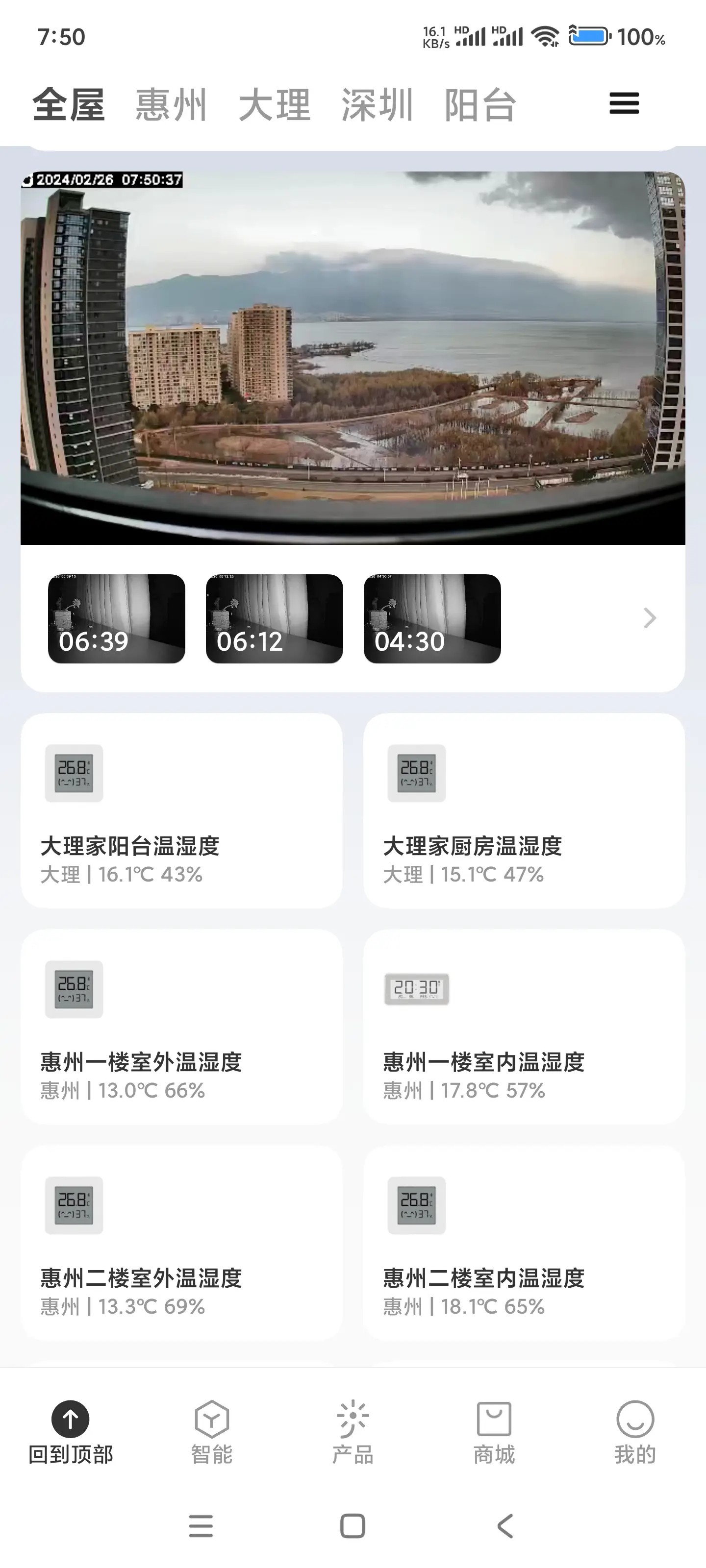Select the 阳台 tab
Screen dimensions: 706x1568
coord(480,105)
